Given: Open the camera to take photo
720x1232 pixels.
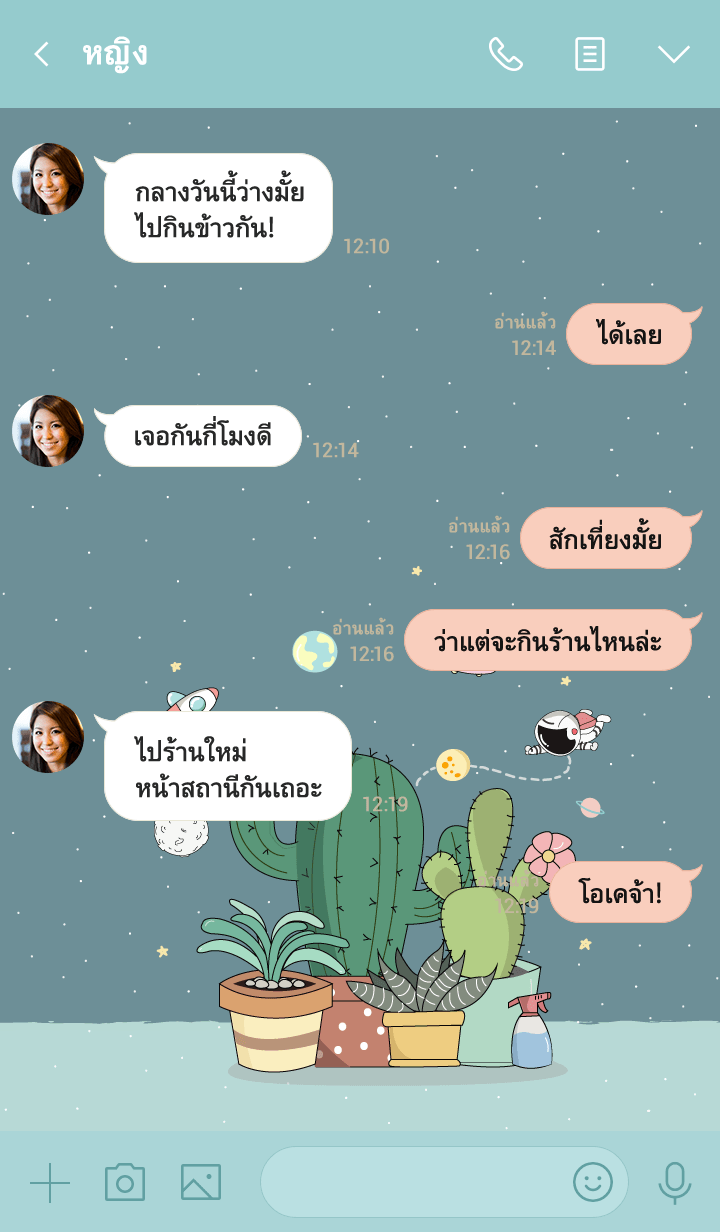Looking at the screenshot, I should click(125, 1182).
